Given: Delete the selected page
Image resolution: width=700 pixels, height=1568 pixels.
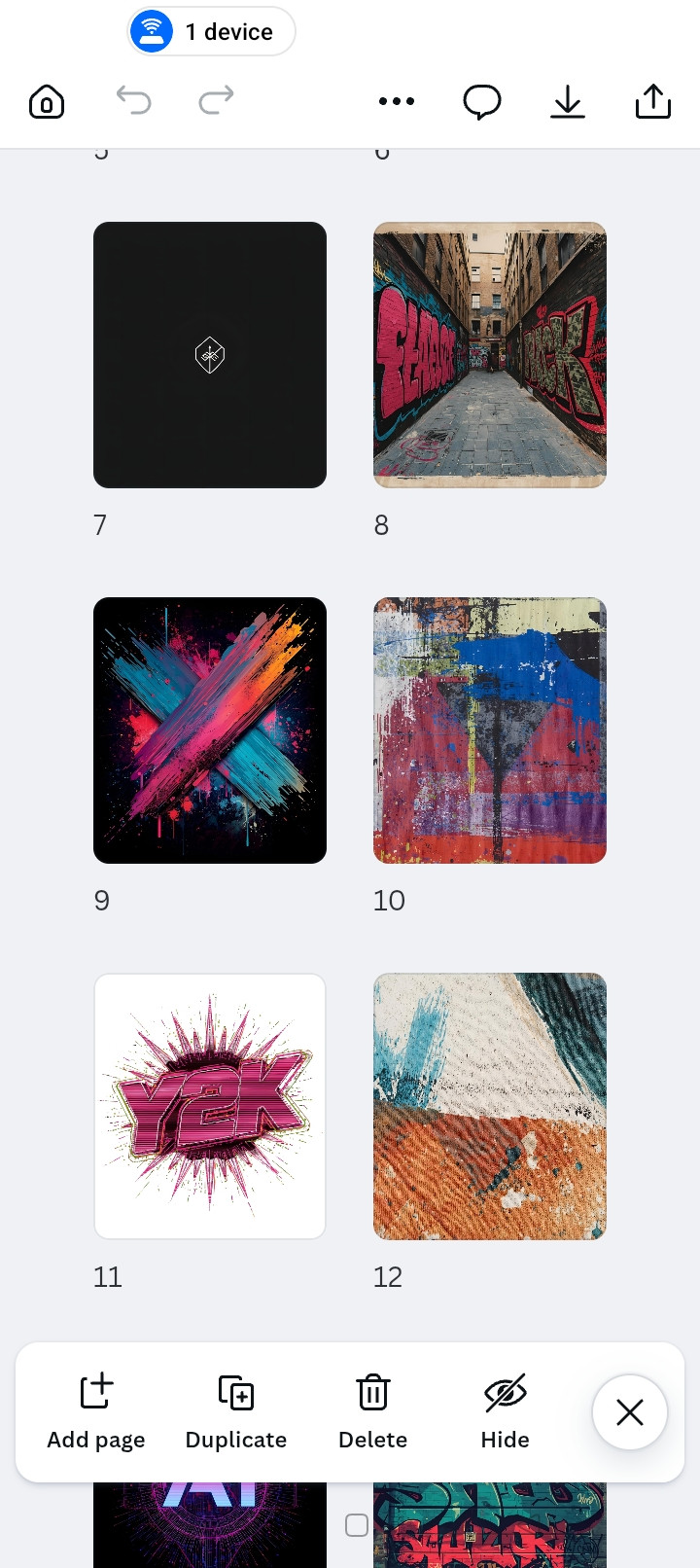Looking at the screenshot, I should [x=373, y=1411].
